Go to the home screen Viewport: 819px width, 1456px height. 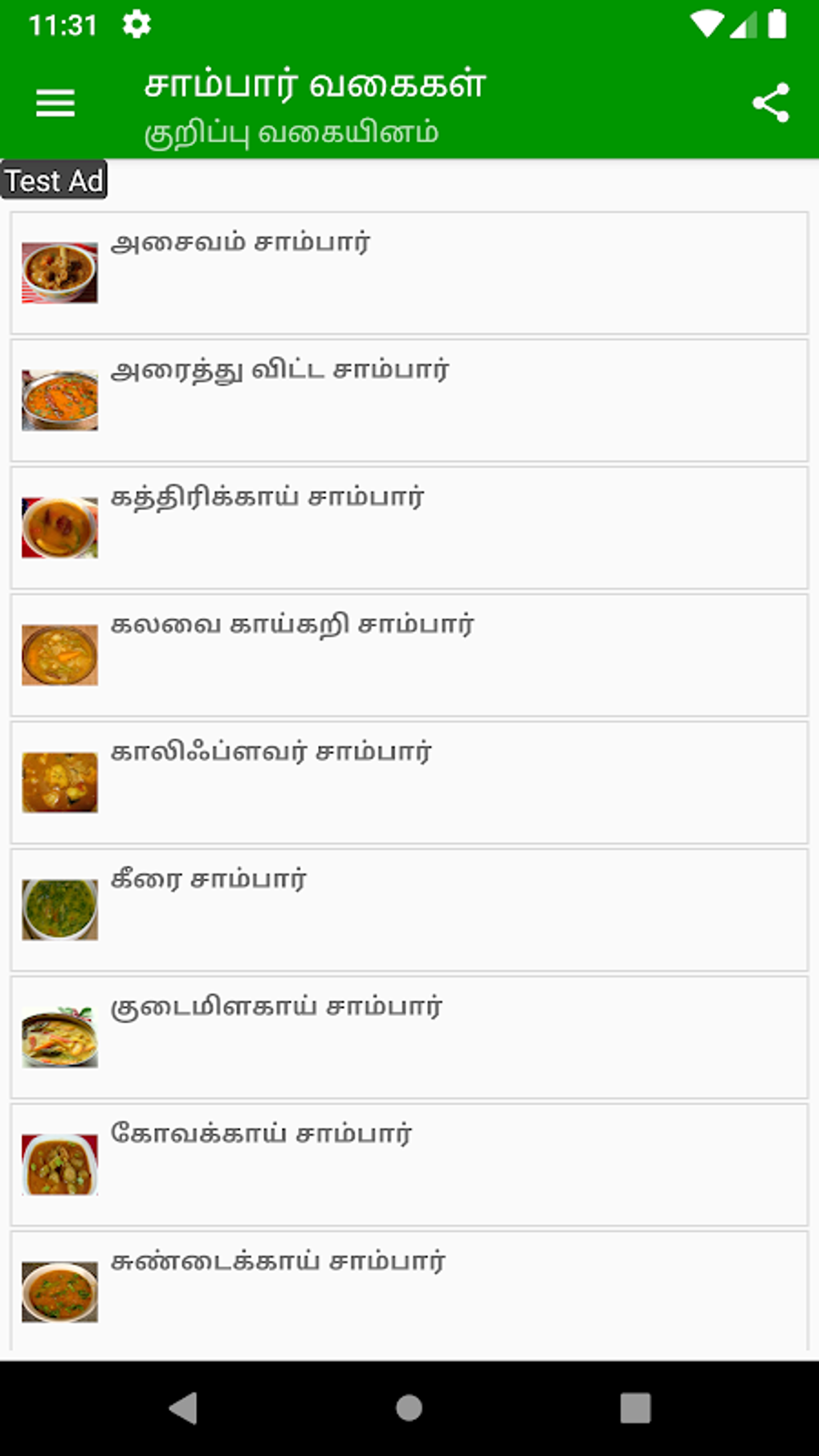tap(409, 1408)
